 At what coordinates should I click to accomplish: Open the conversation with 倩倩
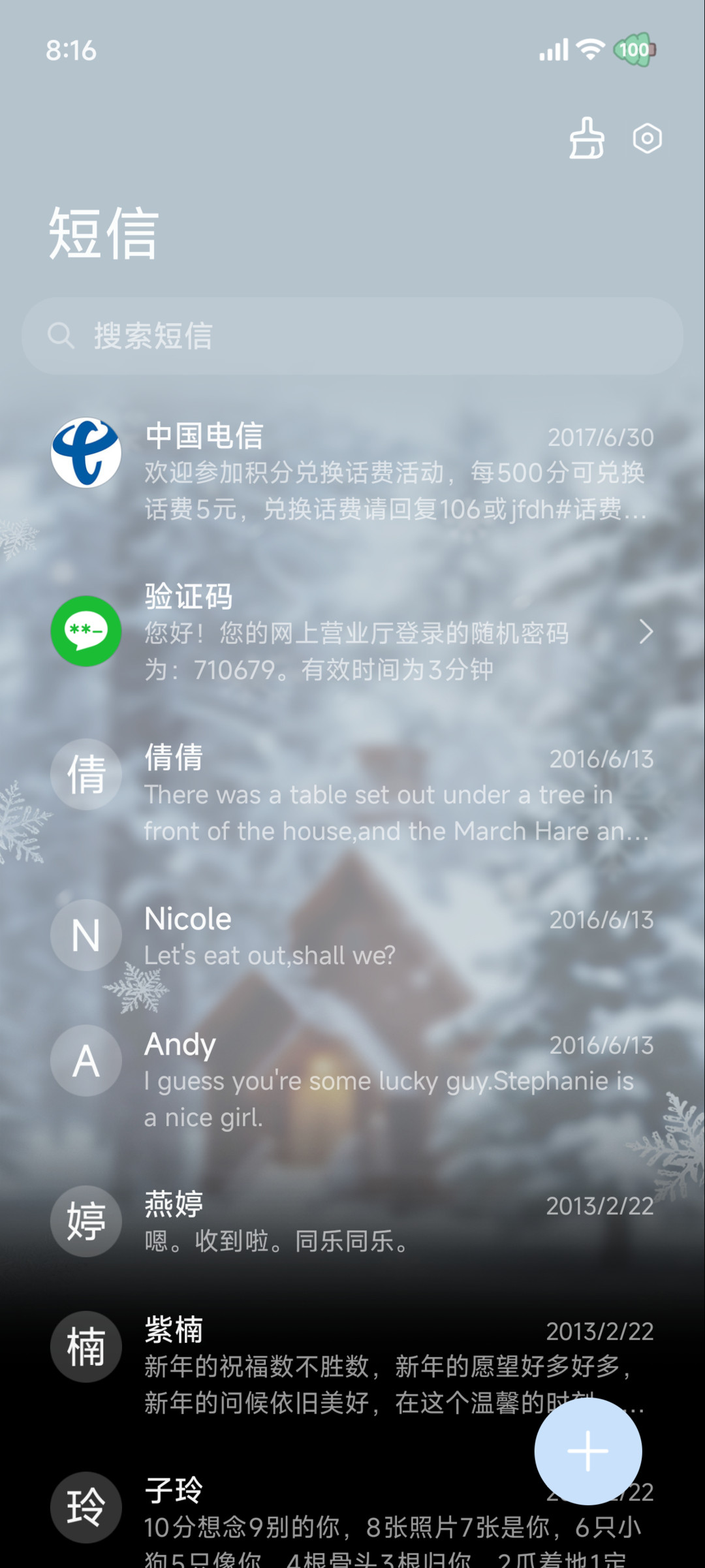tap(352, 793)
